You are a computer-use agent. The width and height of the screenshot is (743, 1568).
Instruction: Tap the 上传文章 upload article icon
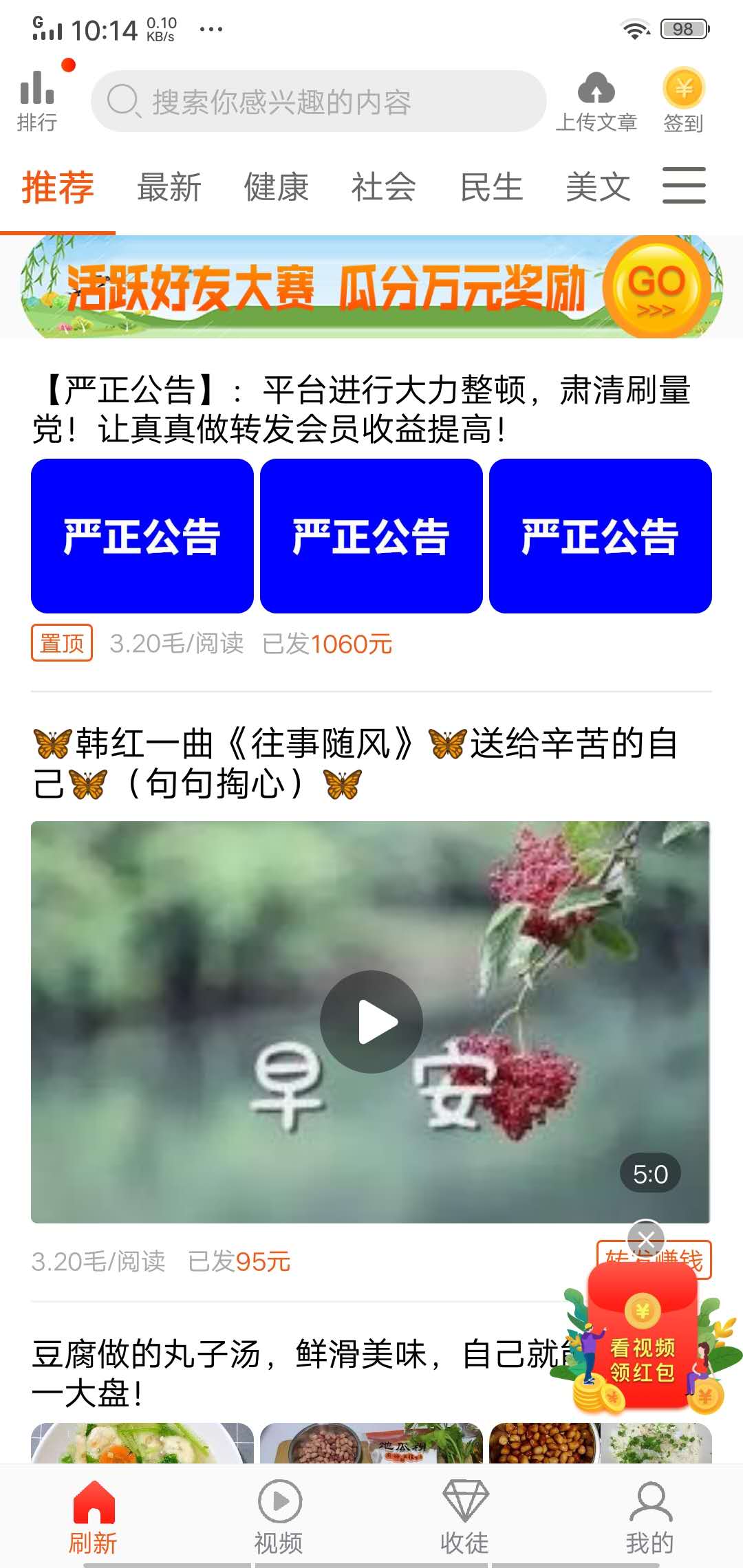point(597,93)
